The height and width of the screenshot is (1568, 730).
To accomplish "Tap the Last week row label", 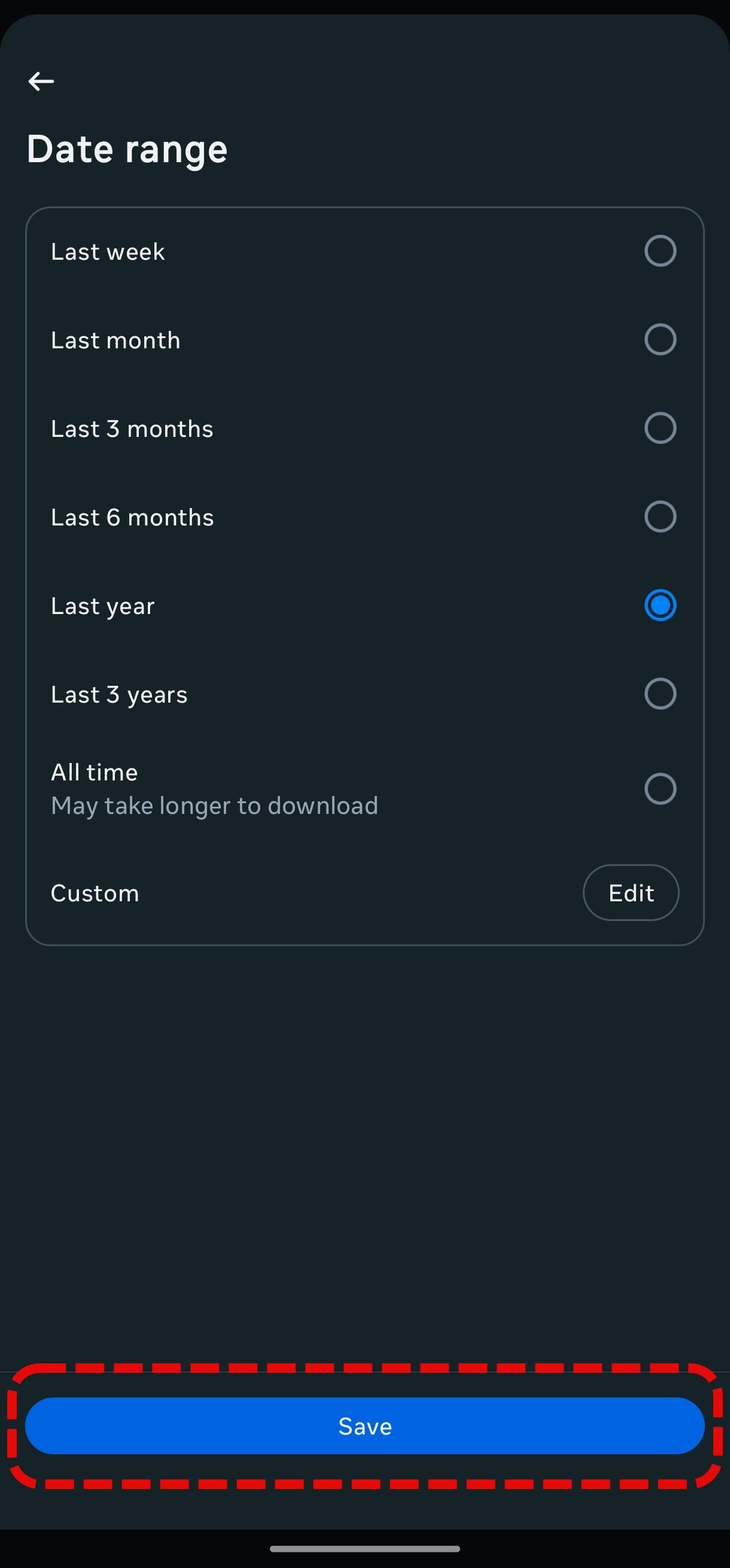I will pos(107,251).
